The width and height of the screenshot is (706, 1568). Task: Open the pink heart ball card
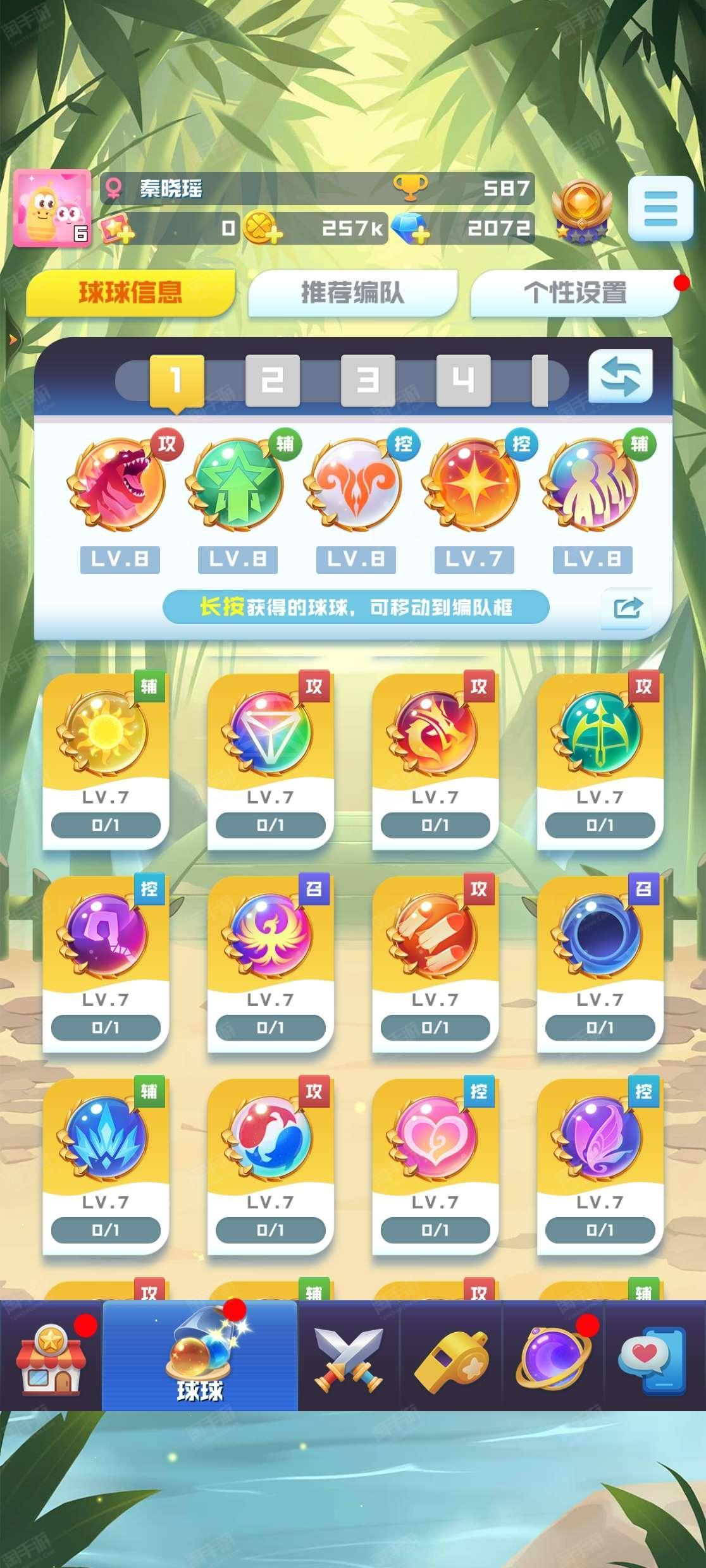pos(435,1165)
